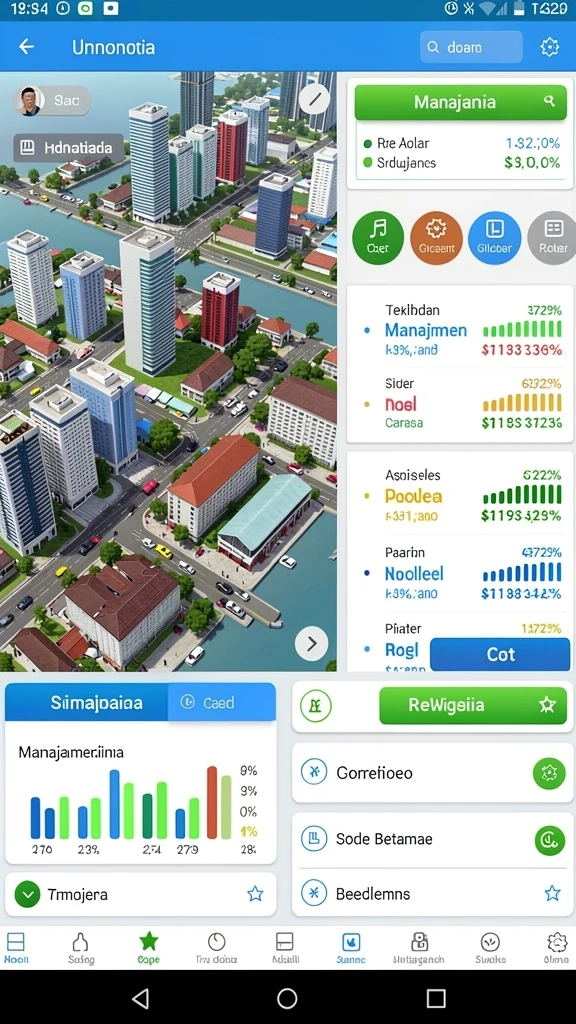Switch to the Cope tab in bottom bar
This screenshot has width=576, height=1024.
149,948
